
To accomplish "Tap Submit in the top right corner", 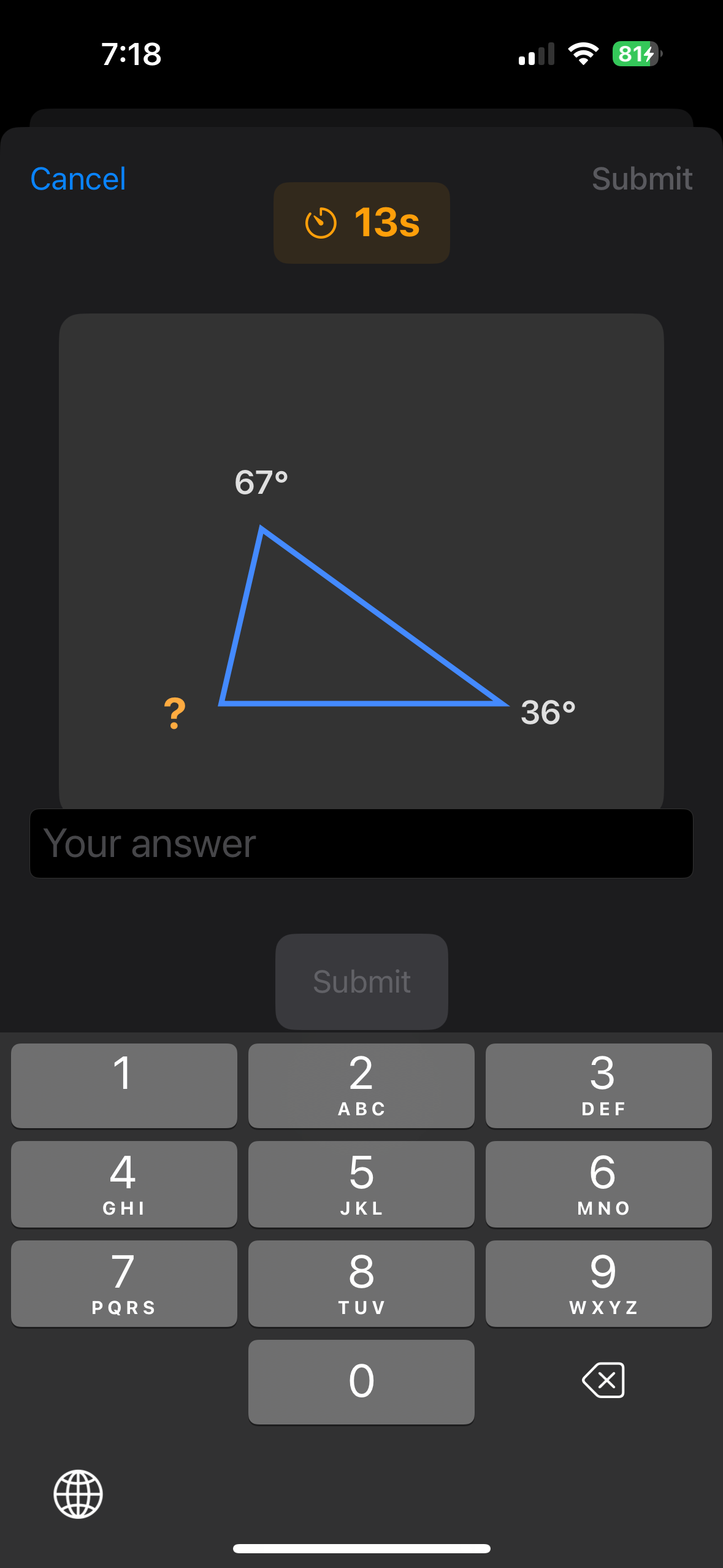I will point(642,179).
